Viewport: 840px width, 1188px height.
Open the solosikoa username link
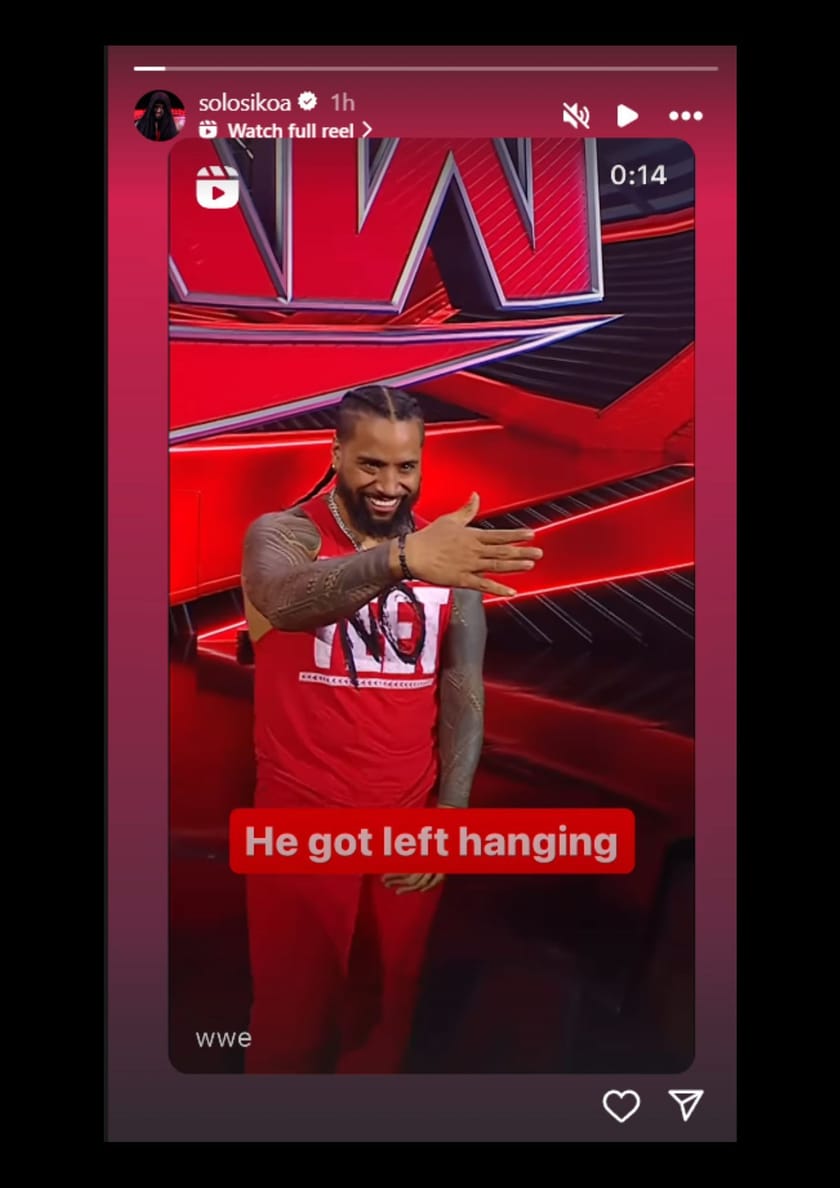(242, 102)
